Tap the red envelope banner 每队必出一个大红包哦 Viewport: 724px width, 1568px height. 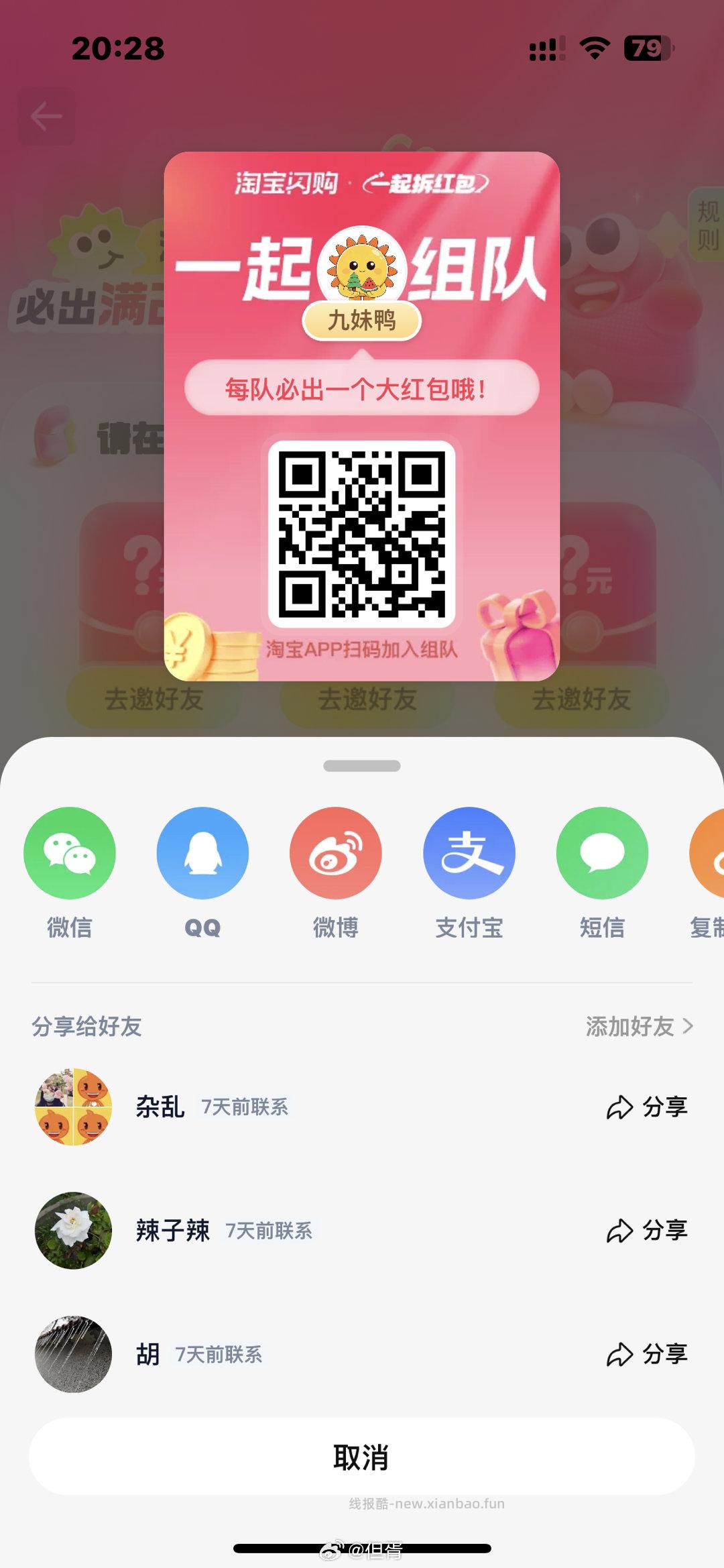(361, 388)
